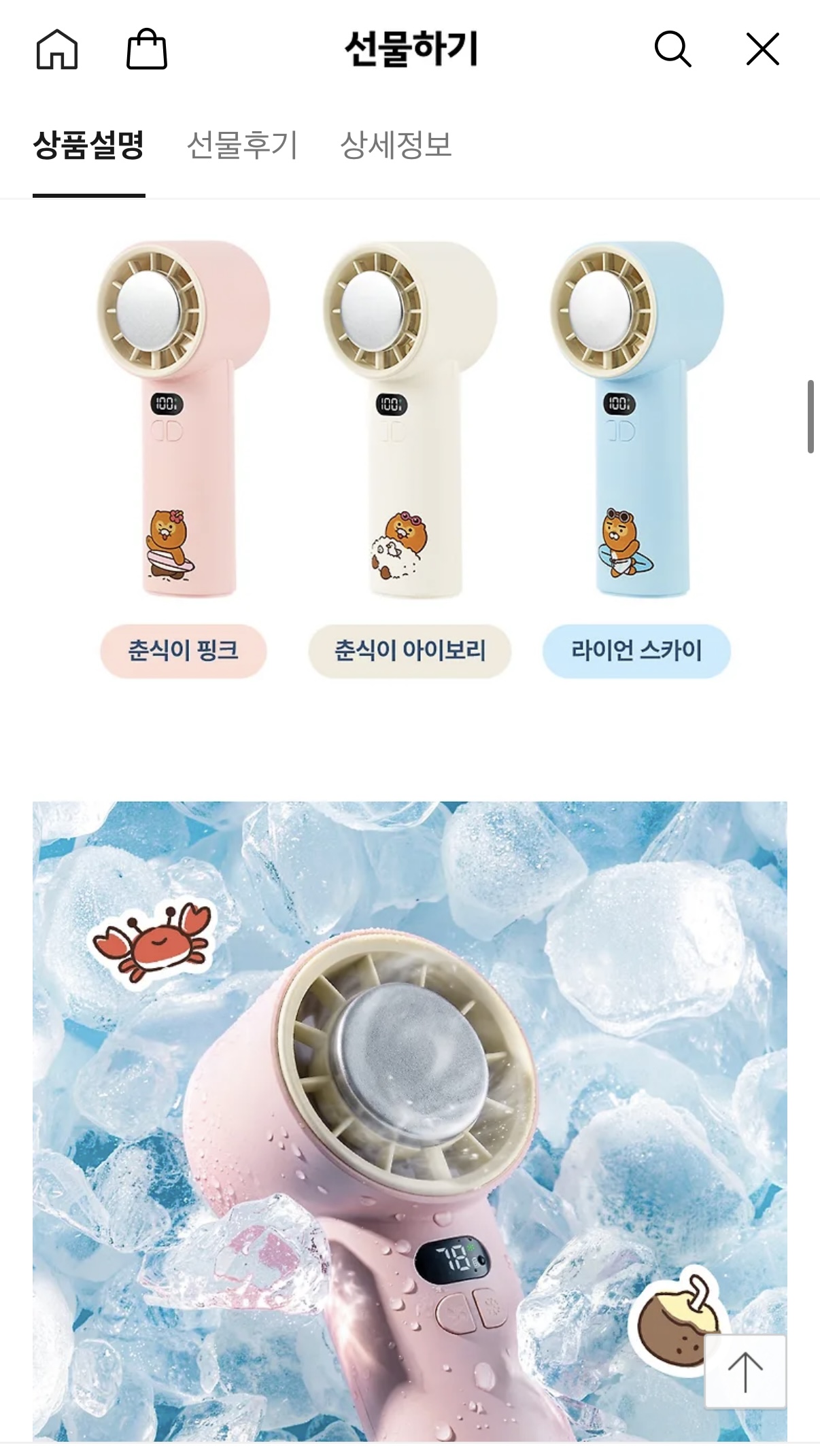Open the gift box bag icon
The height and width of the screenshot is (1456, 820).
[147, 49]
